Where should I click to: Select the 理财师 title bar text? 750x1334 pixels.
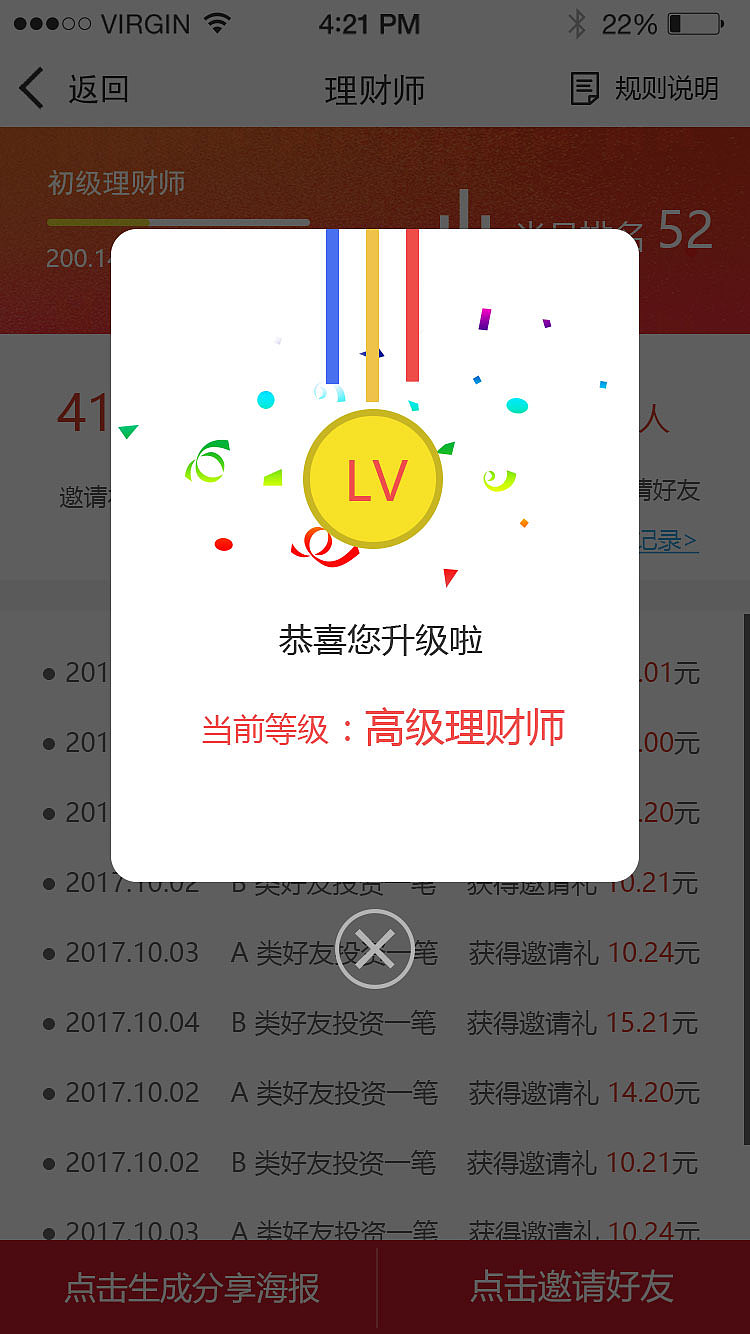[x=374, y=90]
